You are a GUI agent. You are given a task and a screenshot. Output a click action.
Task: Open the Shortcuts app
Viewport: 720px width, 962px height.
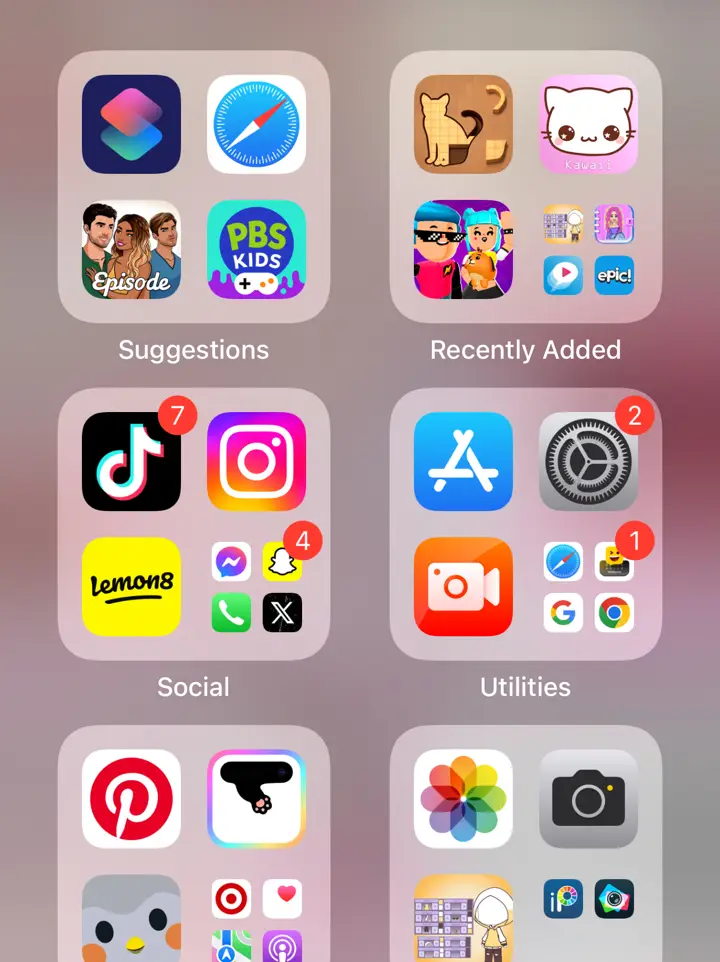(131, 124)
